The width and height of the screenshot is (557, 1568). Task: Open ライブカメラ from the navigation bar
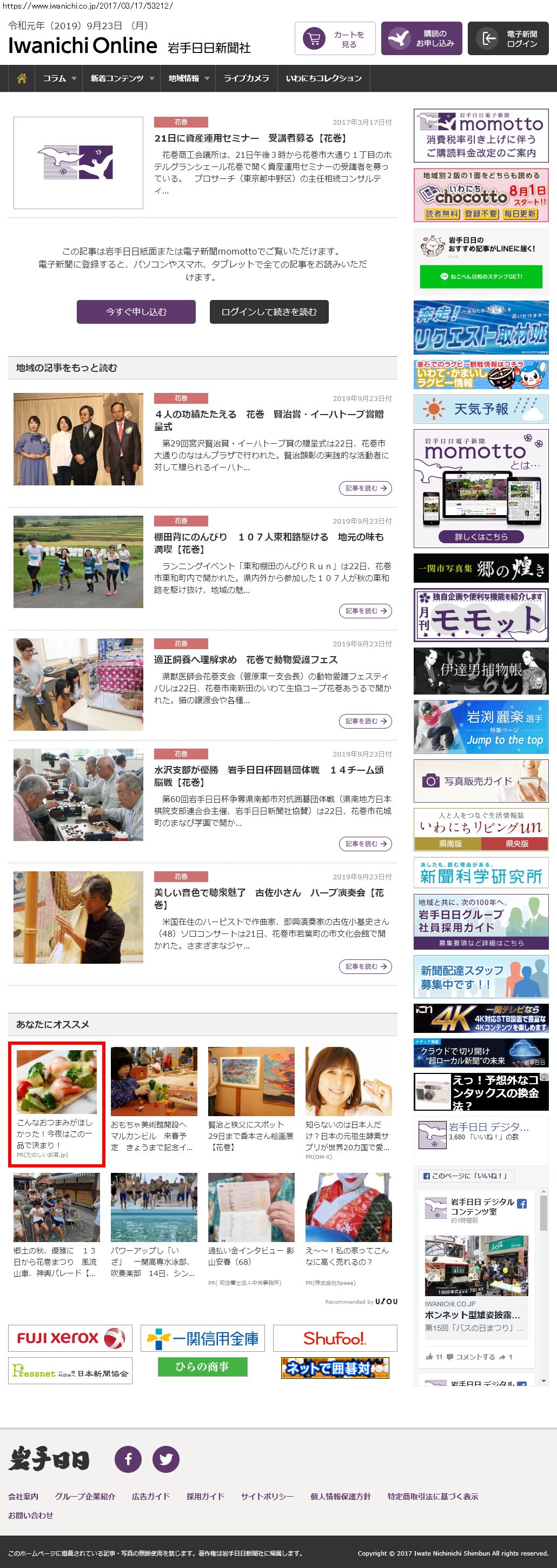246,78
